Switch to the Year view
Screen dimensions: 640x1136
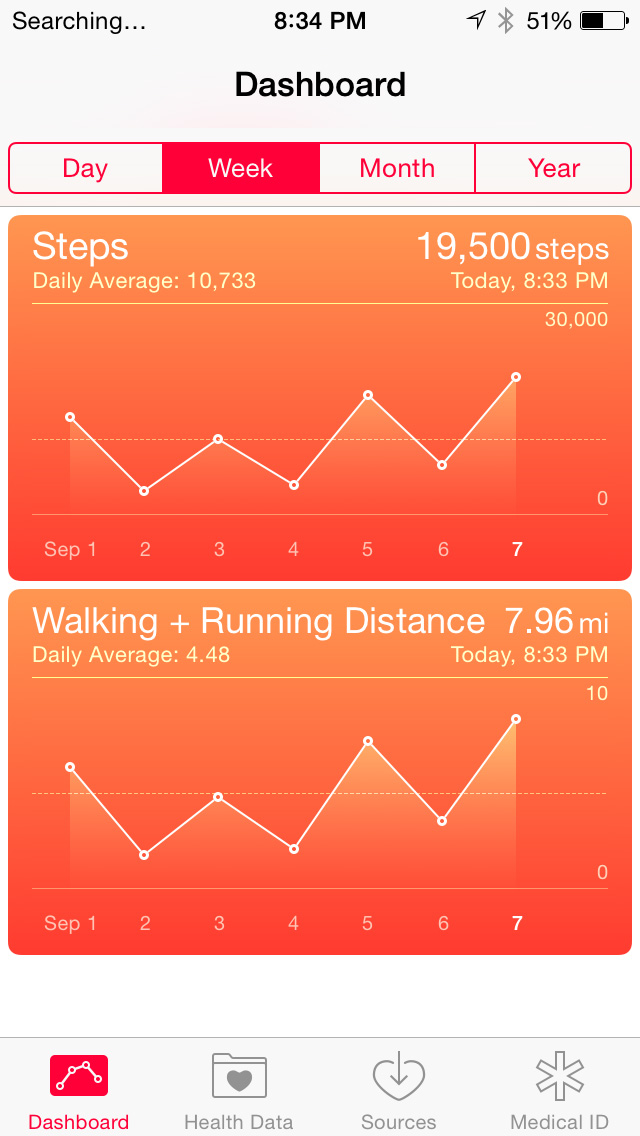click(554, 168)
